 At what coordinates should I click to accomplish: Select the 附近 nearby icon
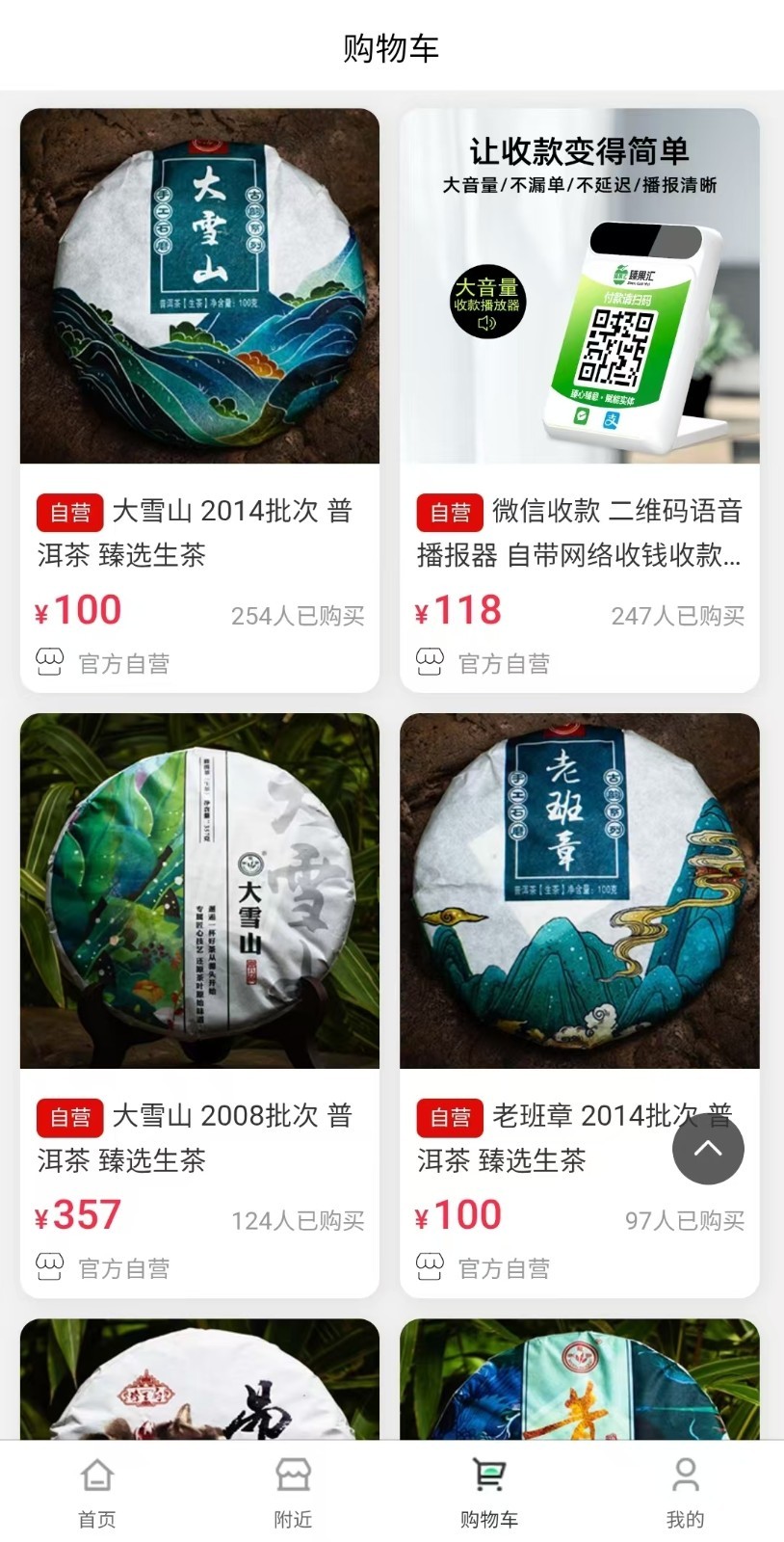(292, 1476)
